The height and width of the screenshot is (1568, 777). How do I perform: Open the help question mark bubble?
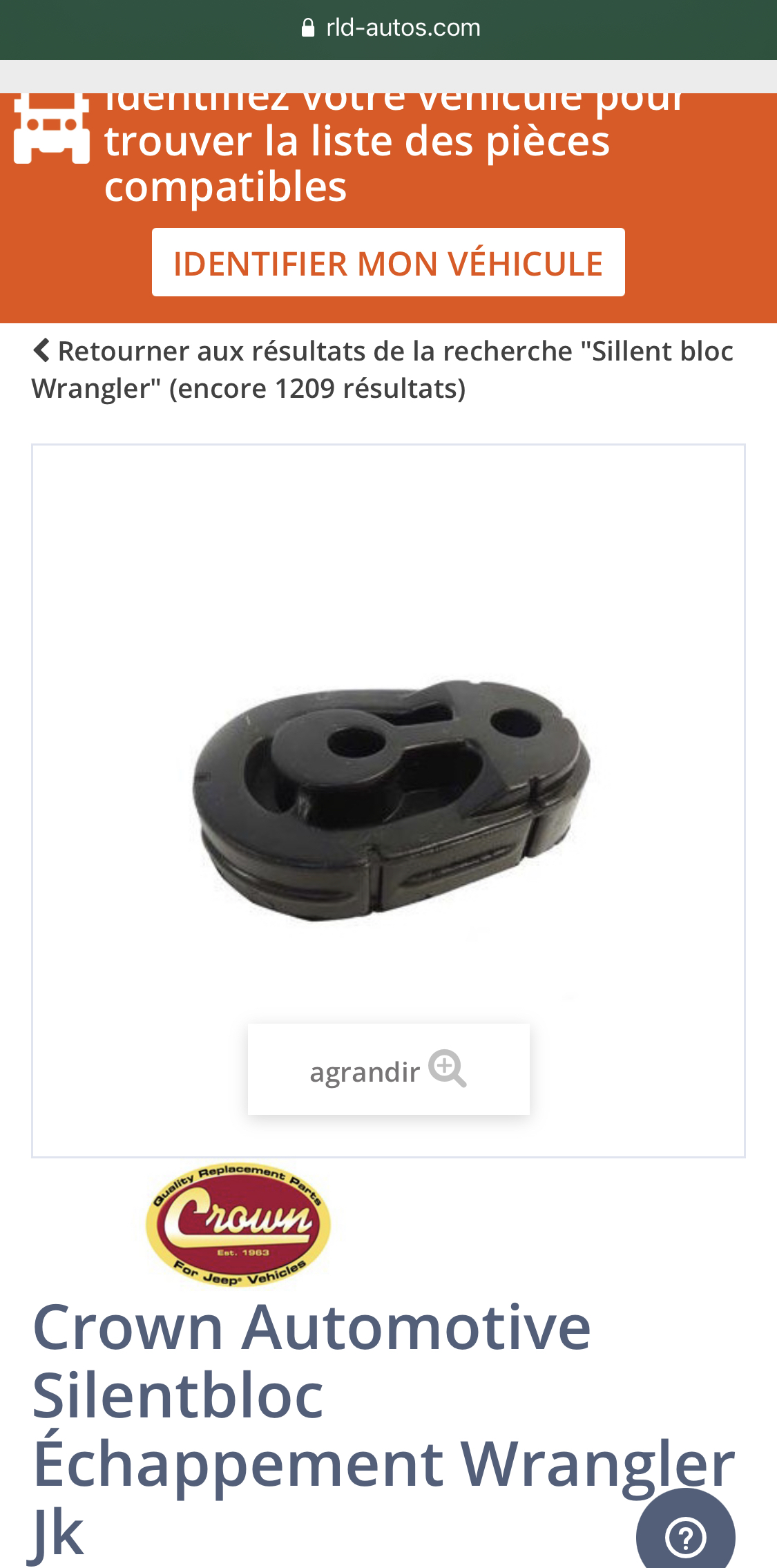686,1535
